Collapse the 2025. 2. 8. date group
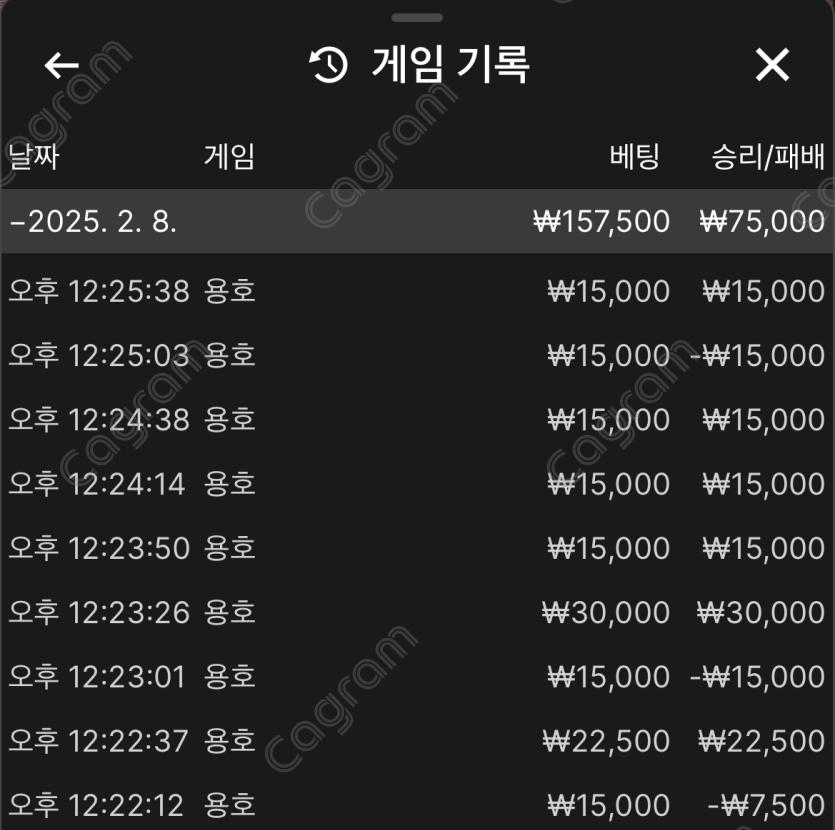Screen dimensions: 835x830 tap(93, 221)
